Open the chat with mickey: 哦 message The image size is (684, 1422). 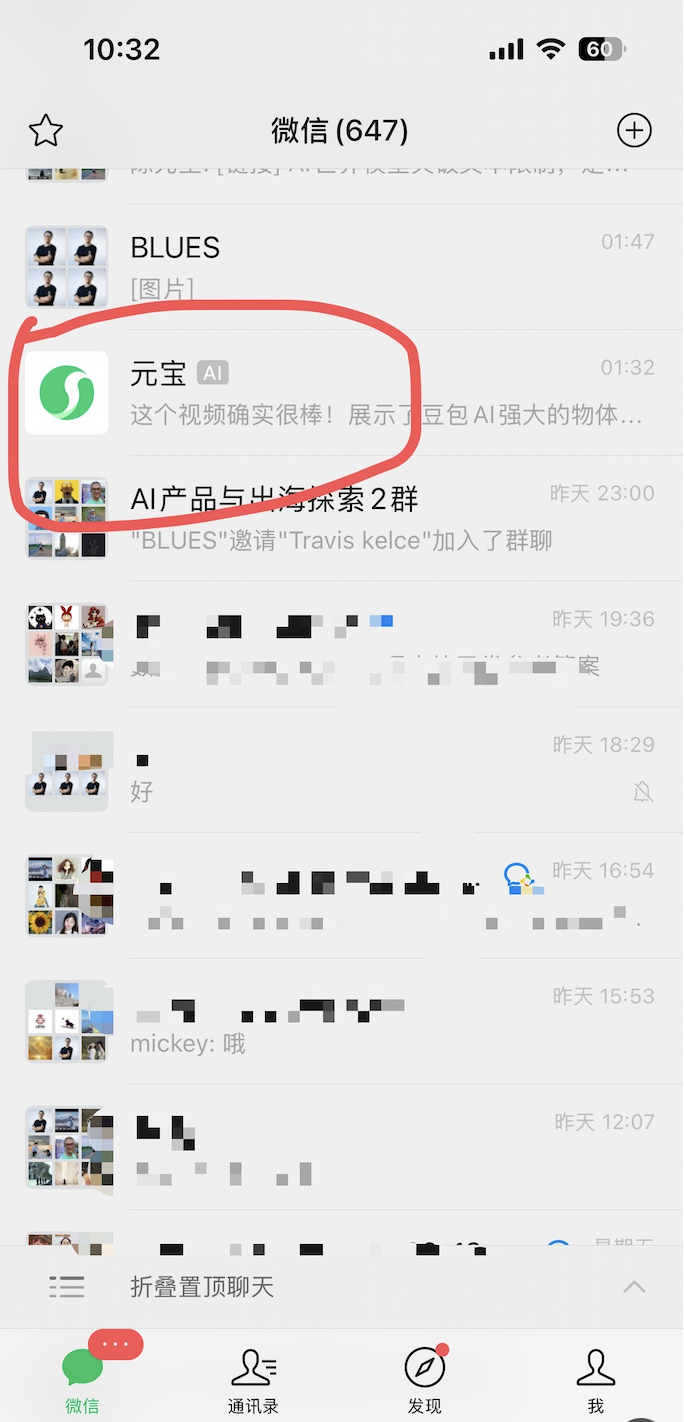342,1021
